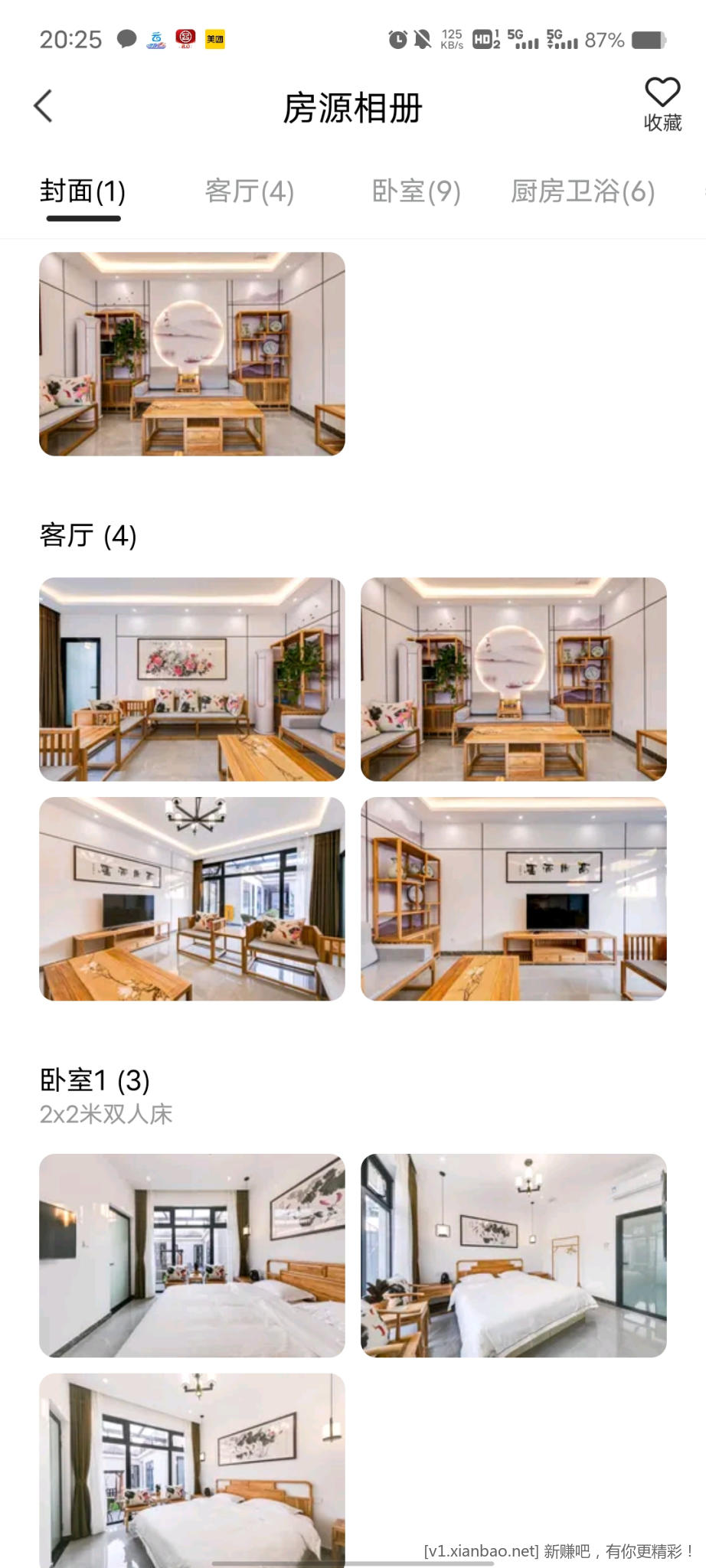The height and width of the screenshot is (1568, 706).
Task: Open the 封面 cover photo
Action: (x=192, y=354)
